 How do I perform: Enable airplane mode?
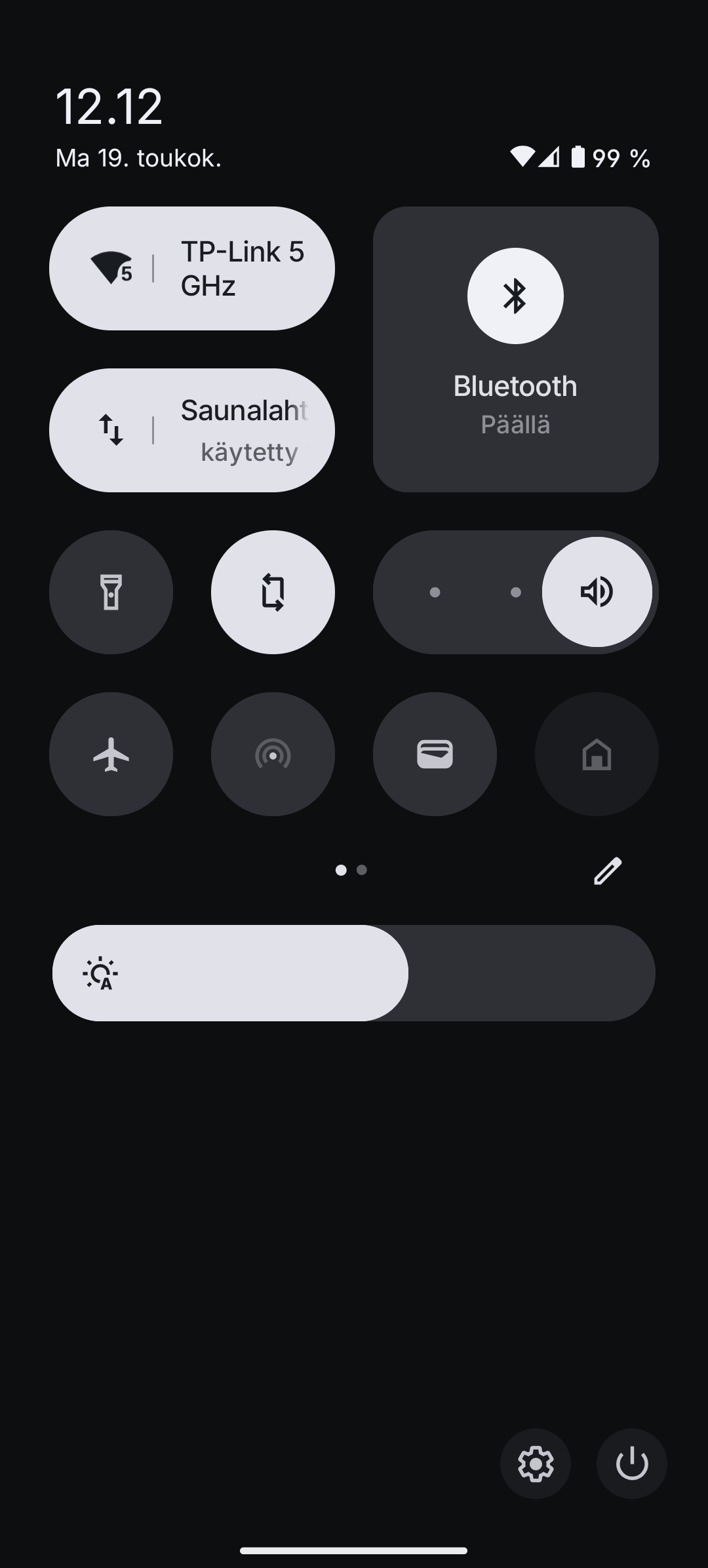(111, 754)
